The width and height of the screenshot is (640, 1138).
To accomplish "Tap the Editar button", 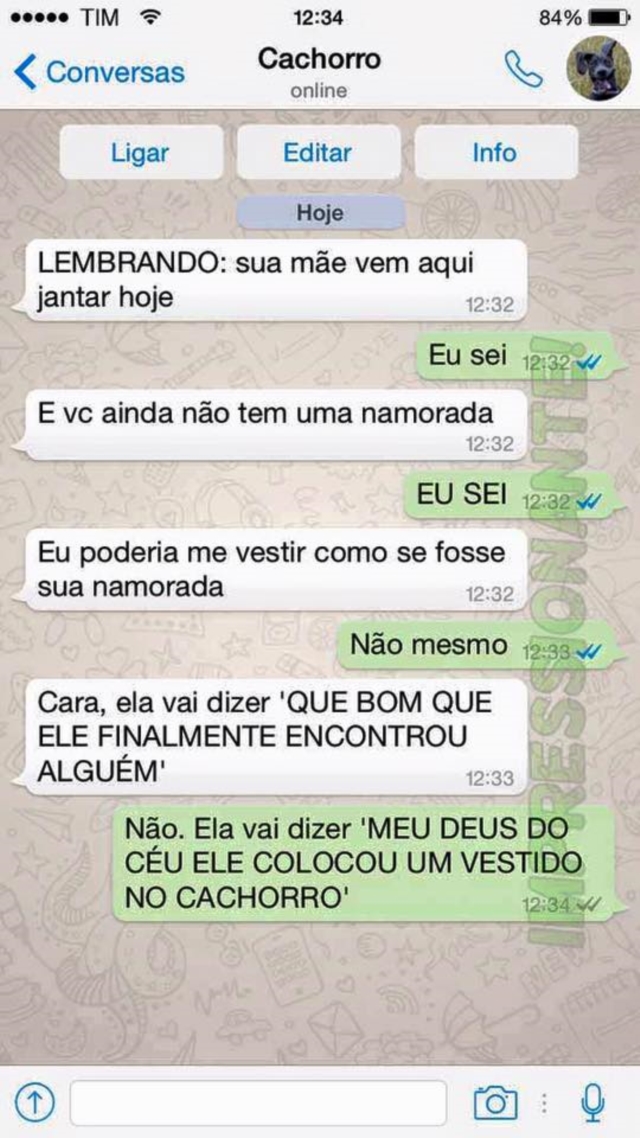I will pos(318,153).
